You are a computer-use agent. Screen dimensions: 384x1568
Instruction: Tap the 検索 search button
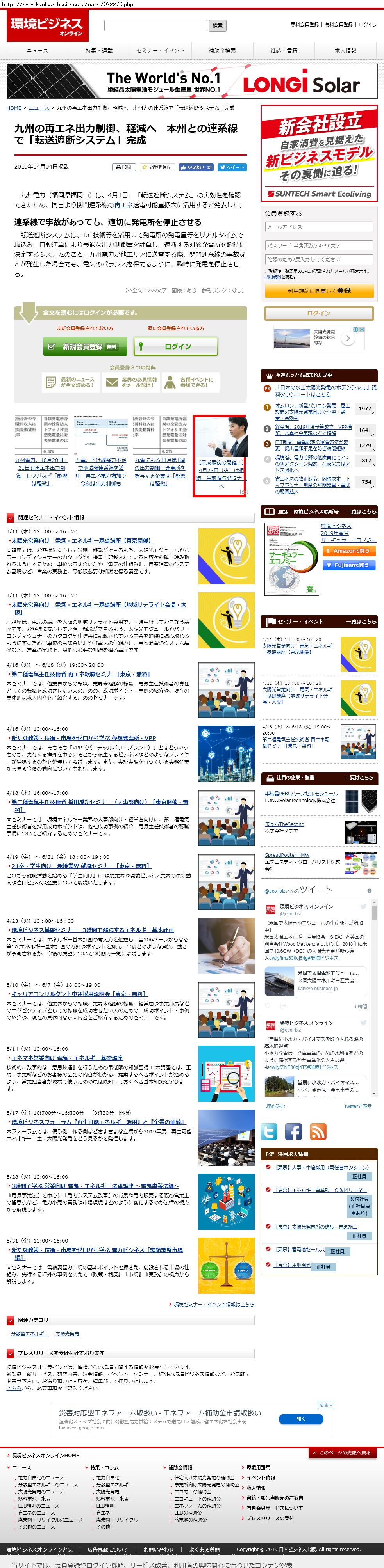click(x=218, y=26)
